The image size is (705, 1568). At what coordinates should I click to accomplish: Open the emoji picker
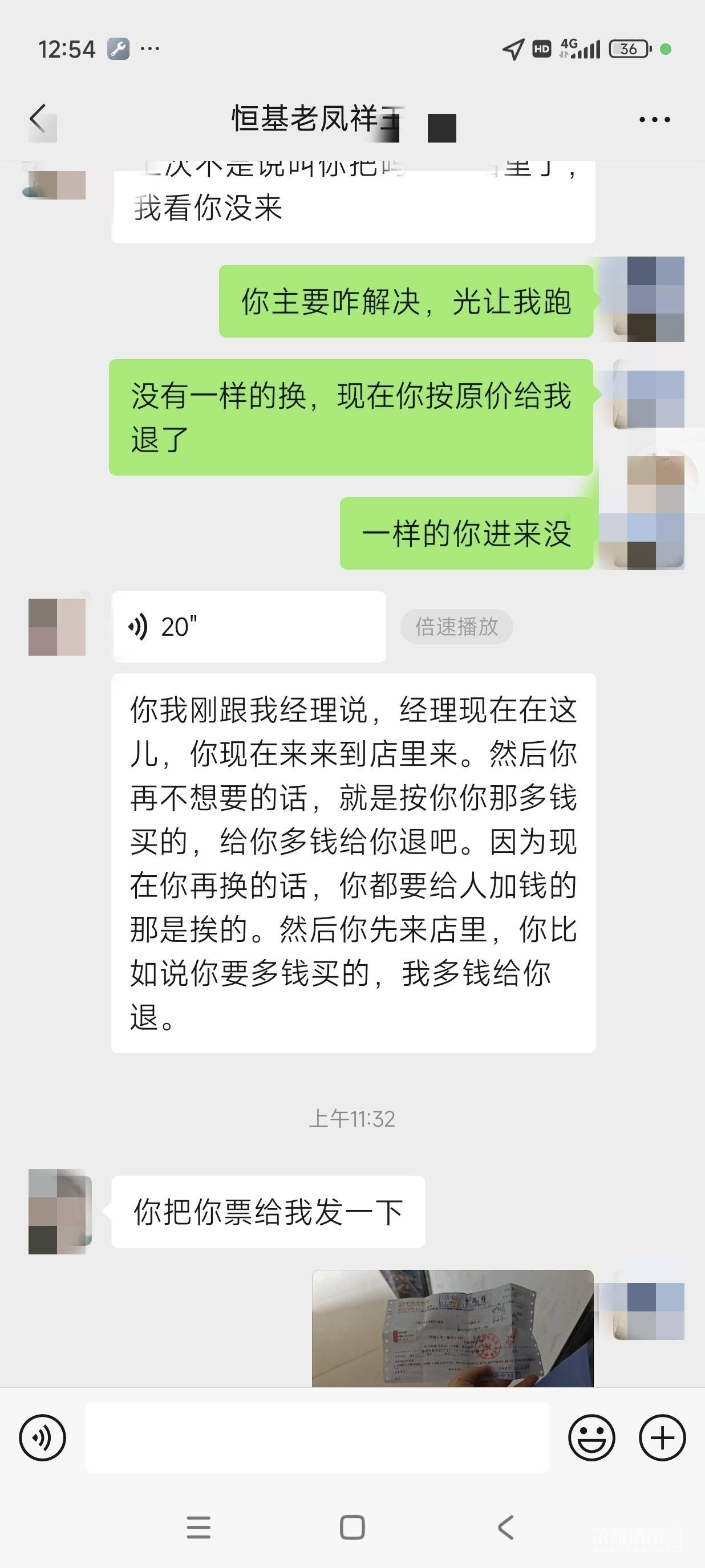pyautogui.click(x=591, y=1438)
